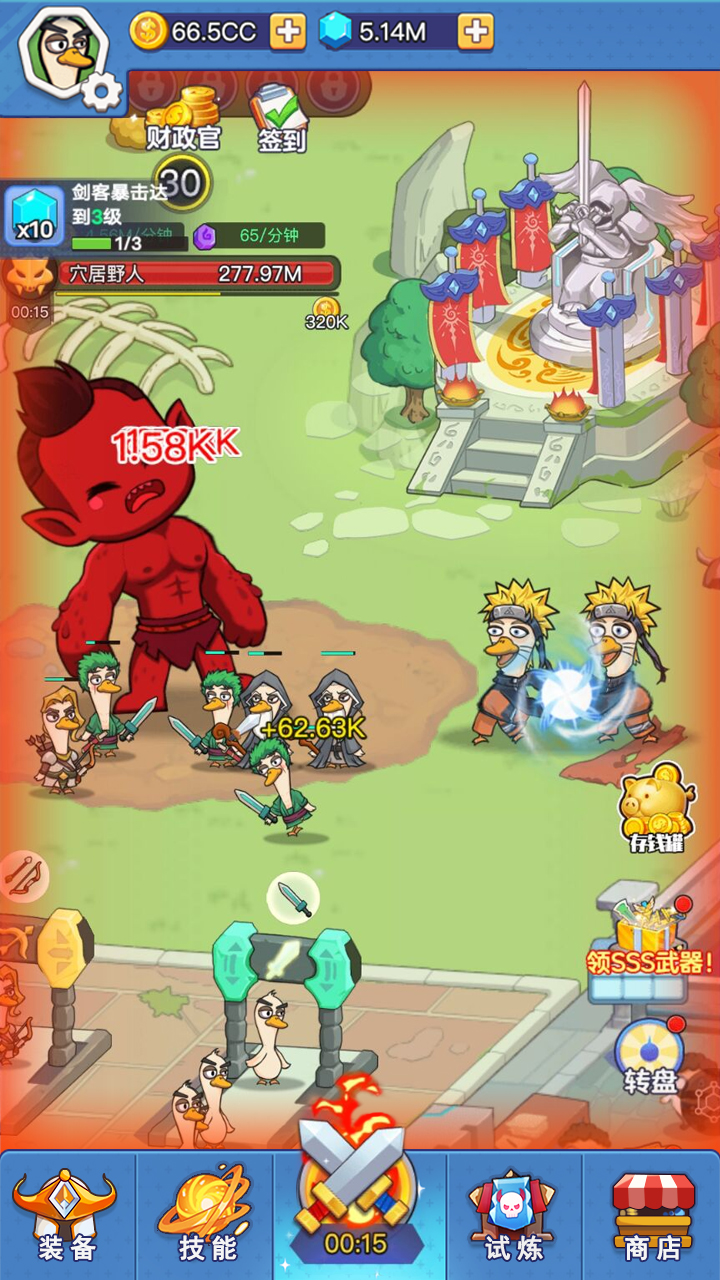The height and width of the screenshot is (1280, 720).
Task: Open the 转盘 spin wheel
Action: [650, 1055]
